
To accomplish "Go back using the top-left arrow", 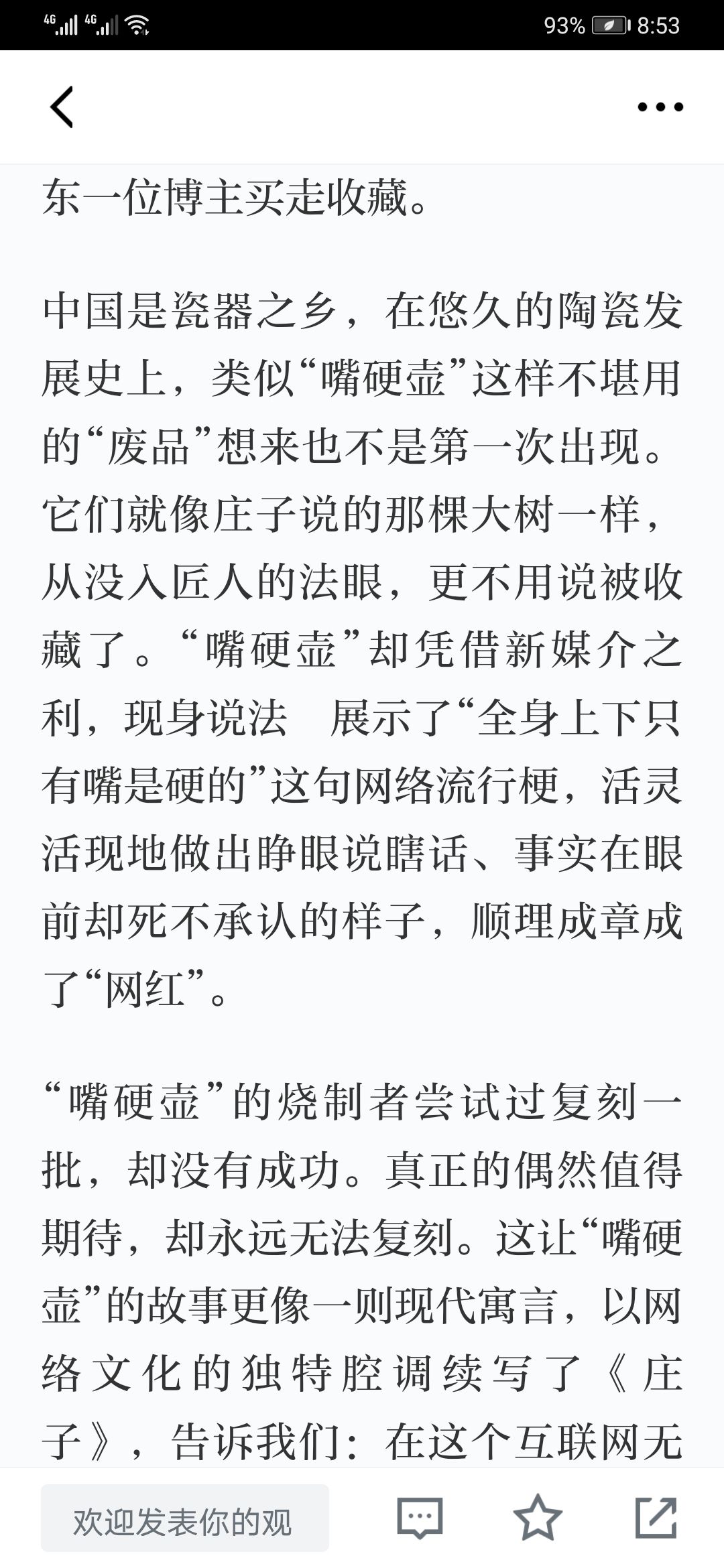I will [62, 107].
